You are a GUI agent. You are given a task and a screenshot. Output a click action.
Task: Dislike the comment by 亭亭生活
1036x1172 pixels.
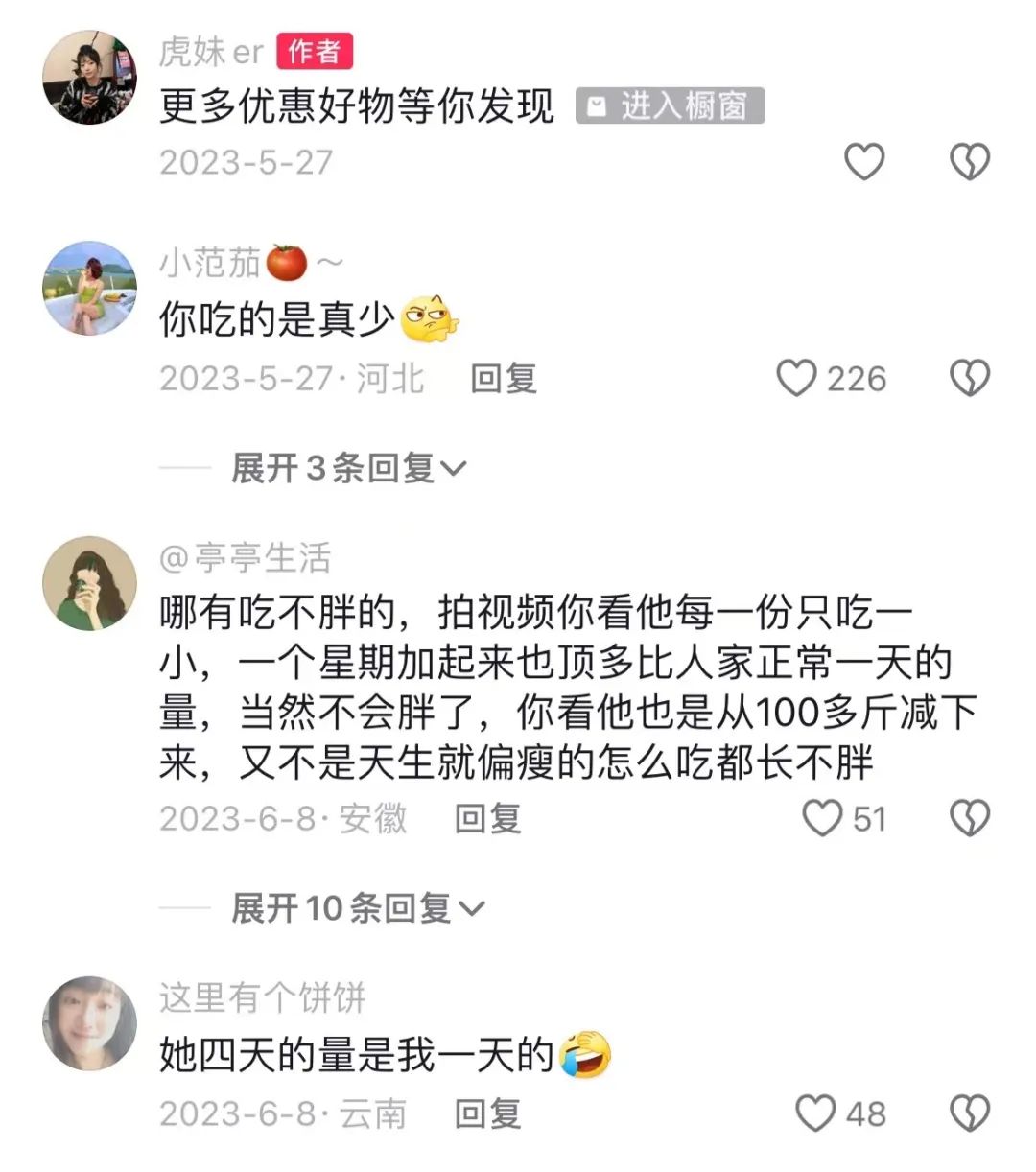[x=969, y=818]
